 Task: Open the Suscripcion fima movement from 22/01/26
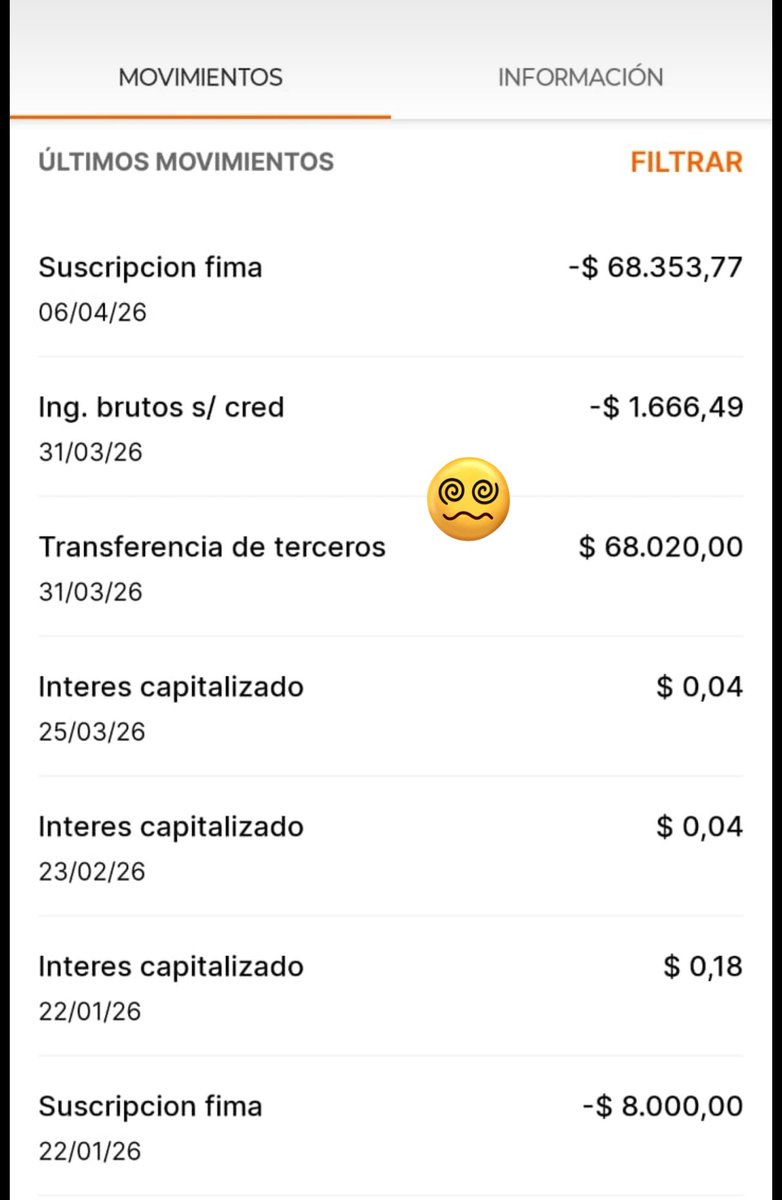click(390, 1127)
